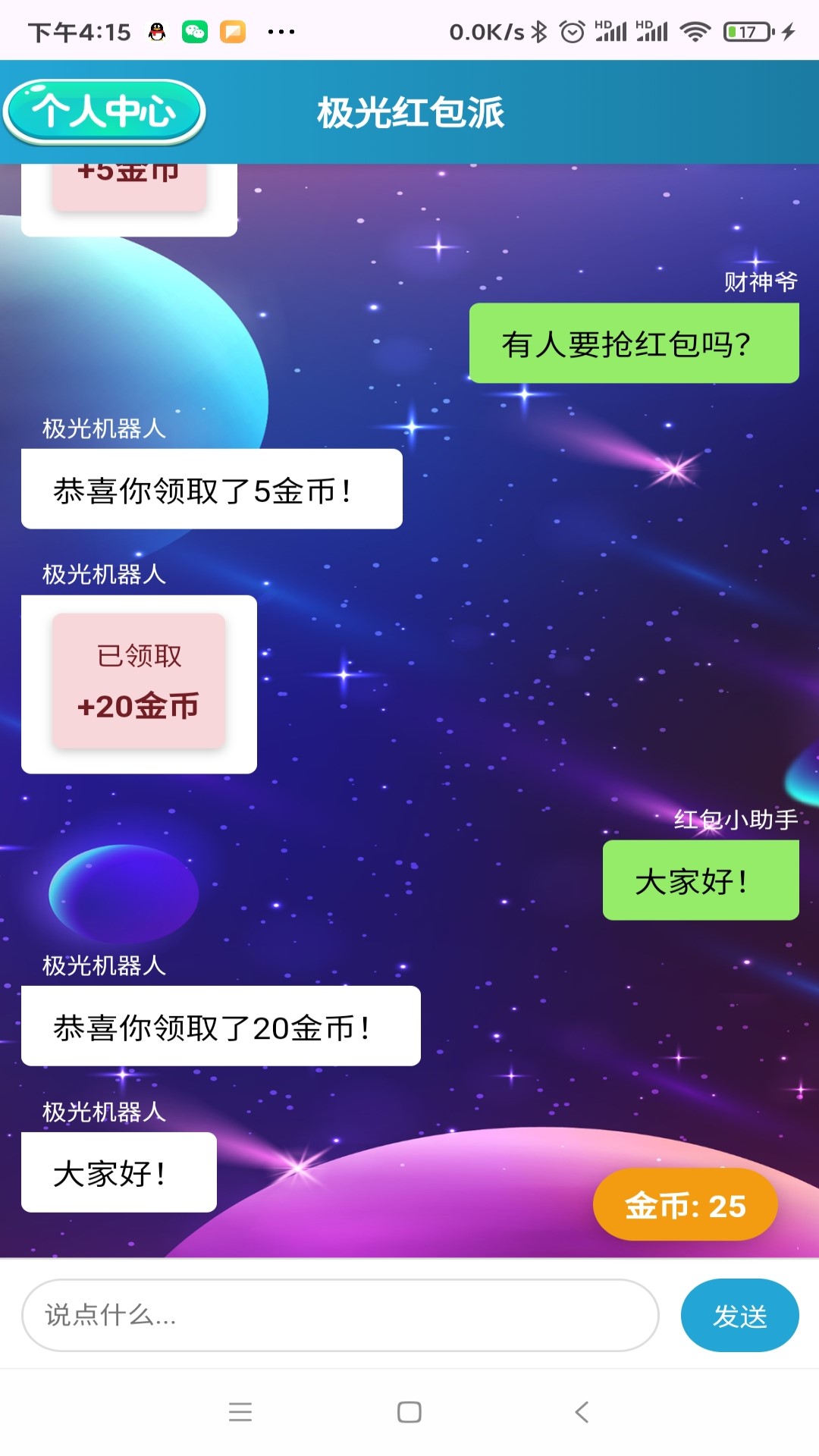
Task: Select the WeChat icon in status bar
Action: tap(196, 31)
